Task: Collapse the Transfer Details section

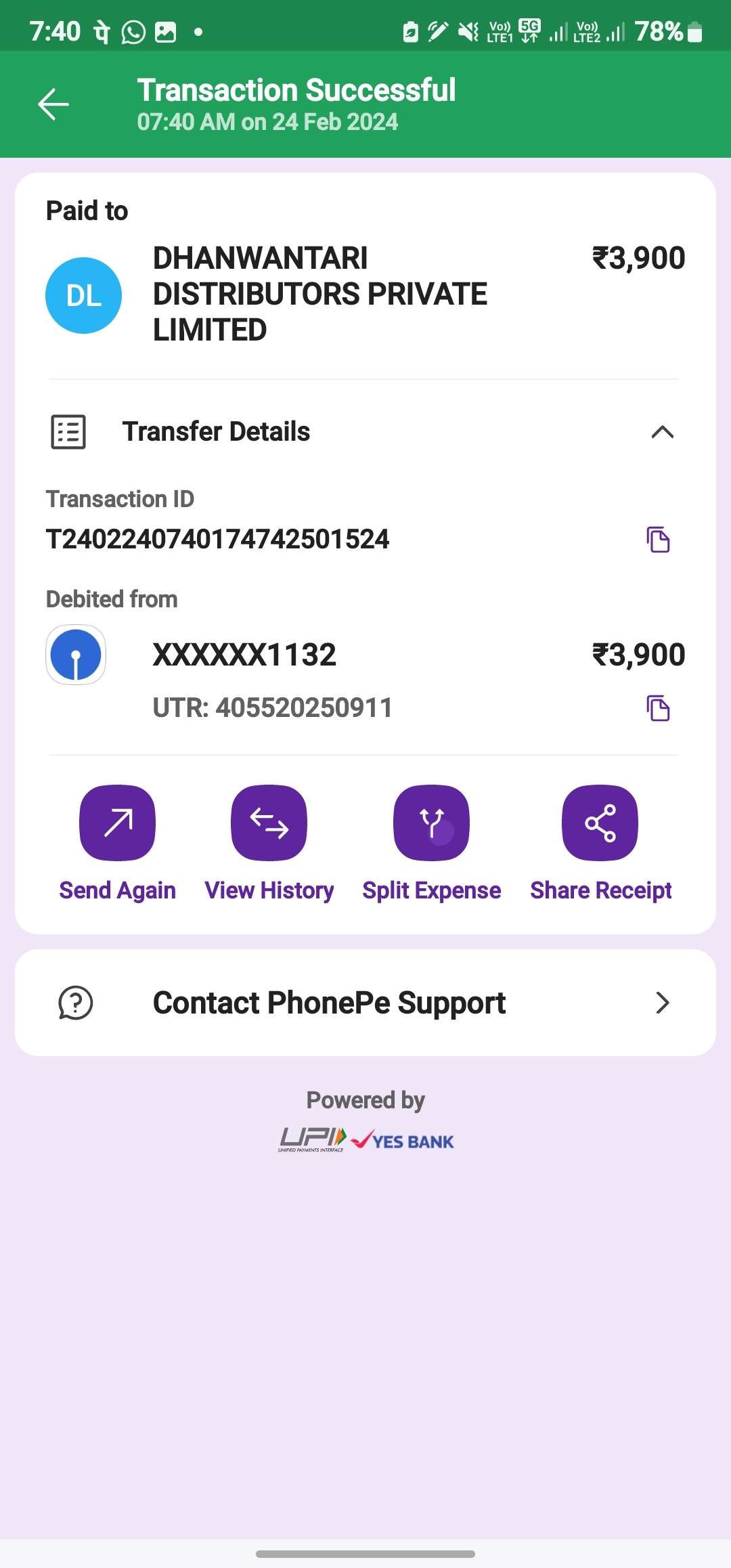Action: [662, 432]
